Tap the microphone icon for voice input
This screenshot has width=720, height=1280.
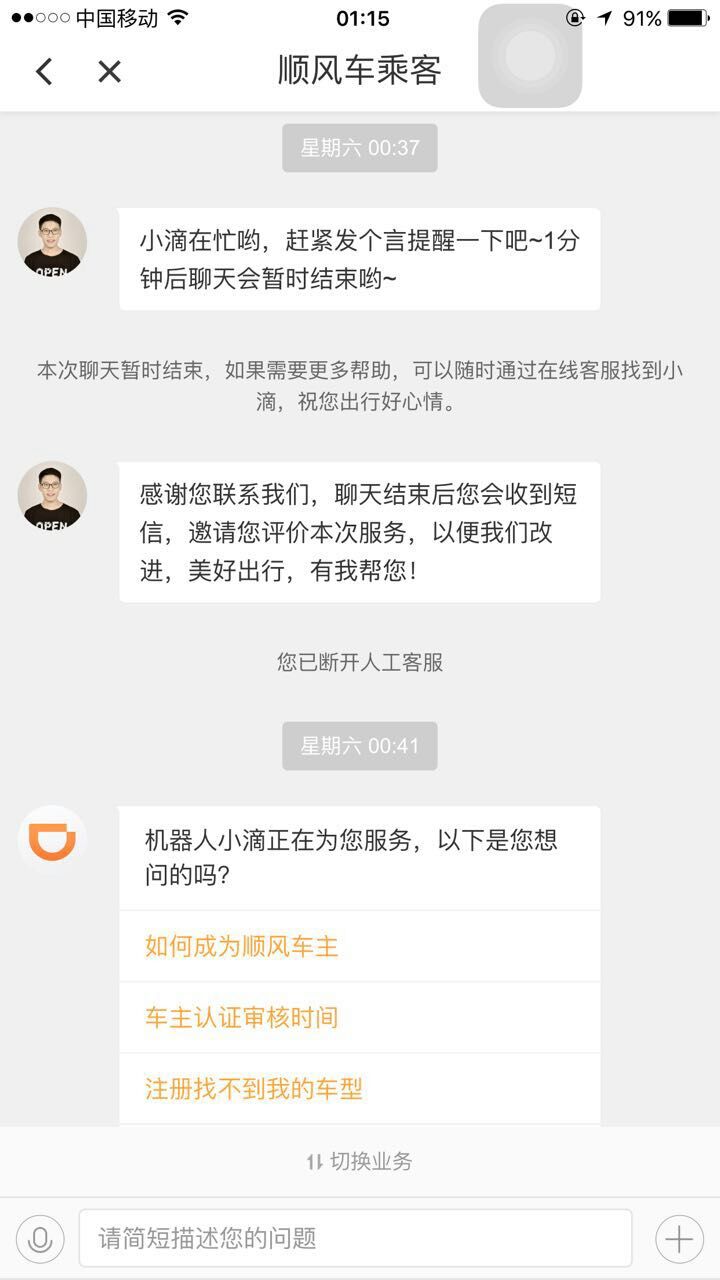pyautogui.click(x=40, y=1237)
